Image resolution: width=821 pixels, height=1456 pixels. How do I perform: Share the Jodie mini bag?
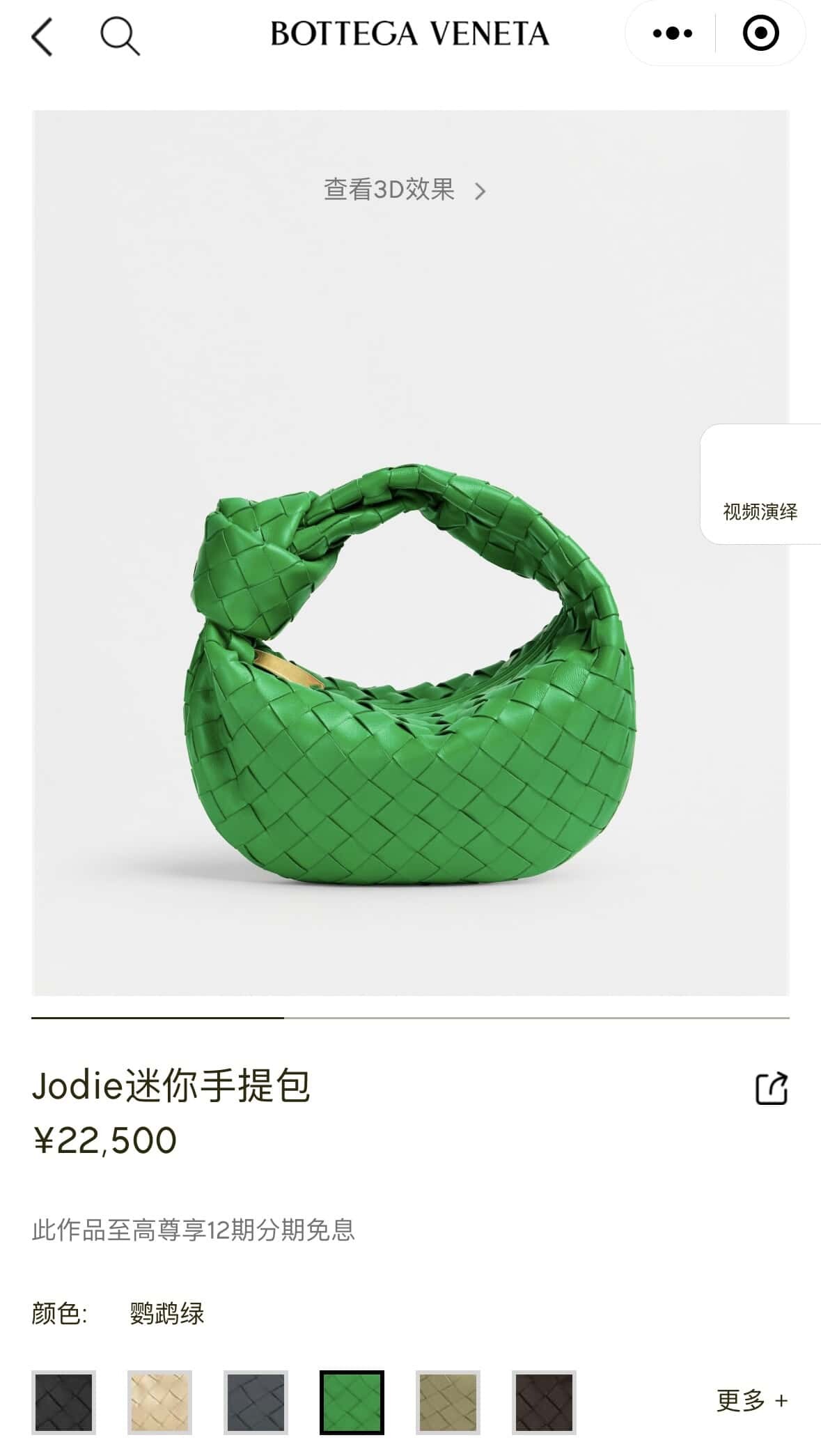772,1087
